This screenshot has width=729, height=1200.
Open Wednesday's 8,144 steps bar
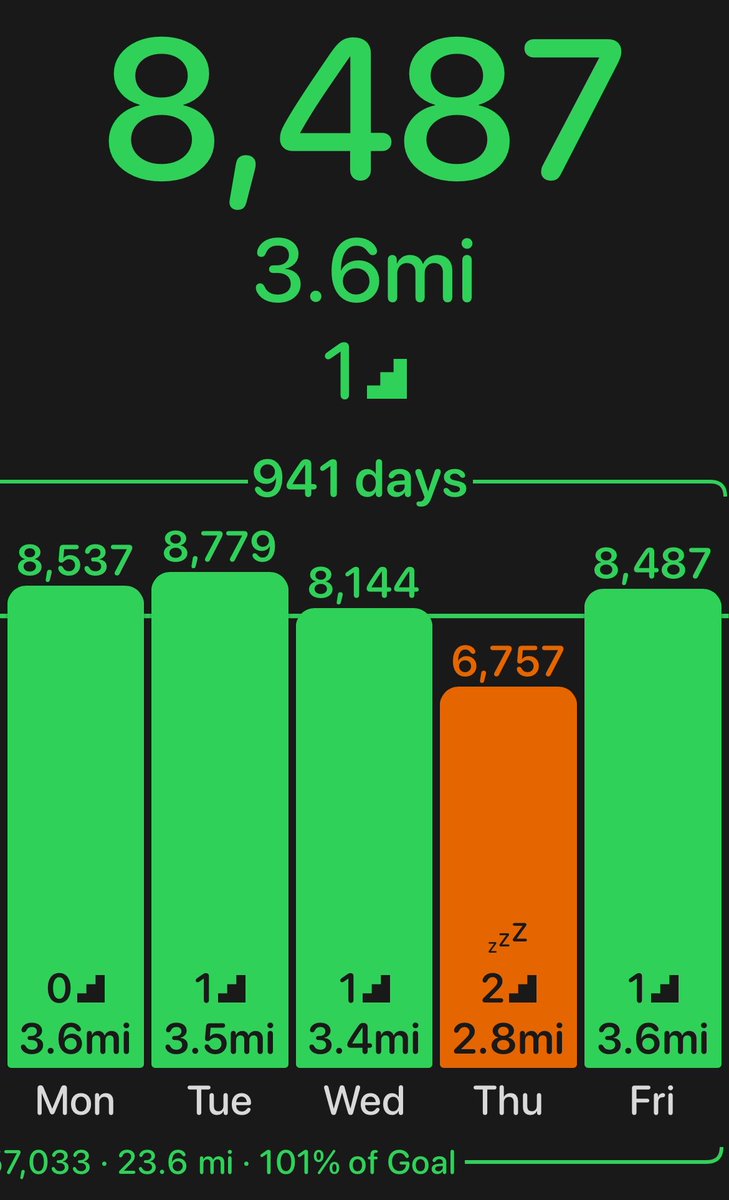(364, 838)
